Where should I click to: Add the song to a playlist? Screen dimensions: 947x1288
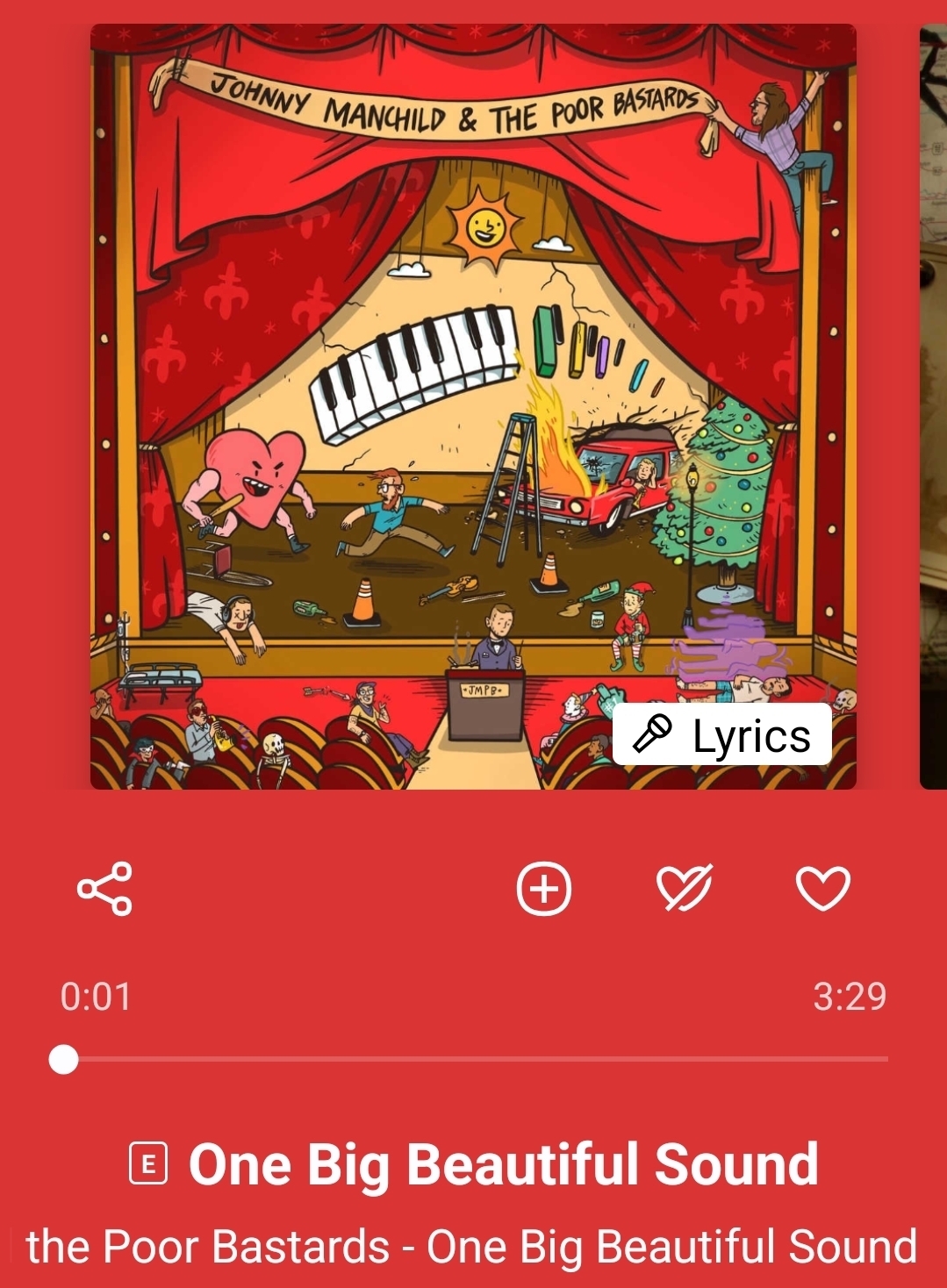[544, 889]
